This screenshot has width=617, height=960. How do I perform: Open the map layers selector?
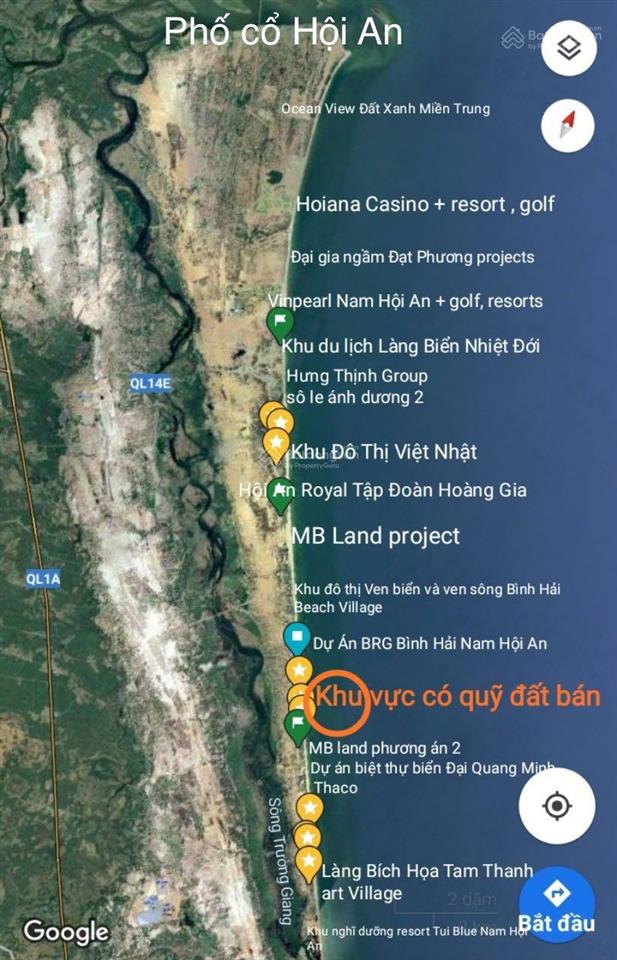click(569, 49)
